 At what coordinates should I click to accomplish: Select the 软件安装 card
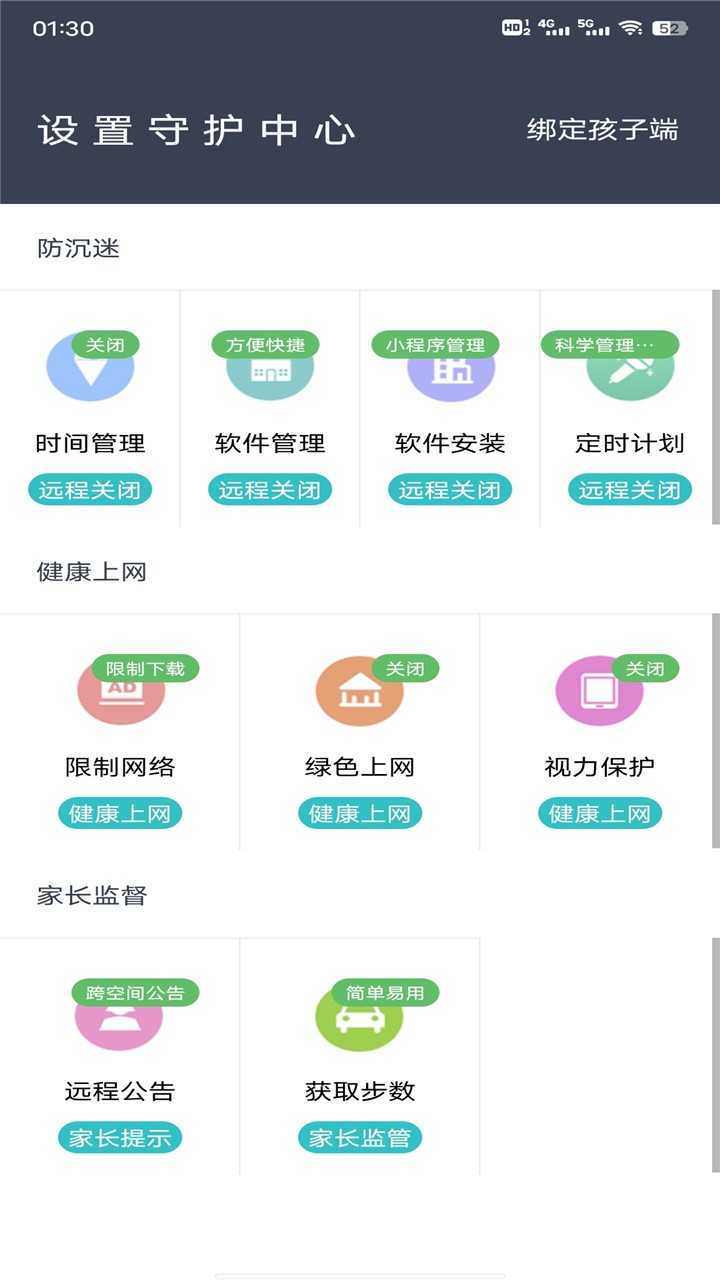point(450,410)
